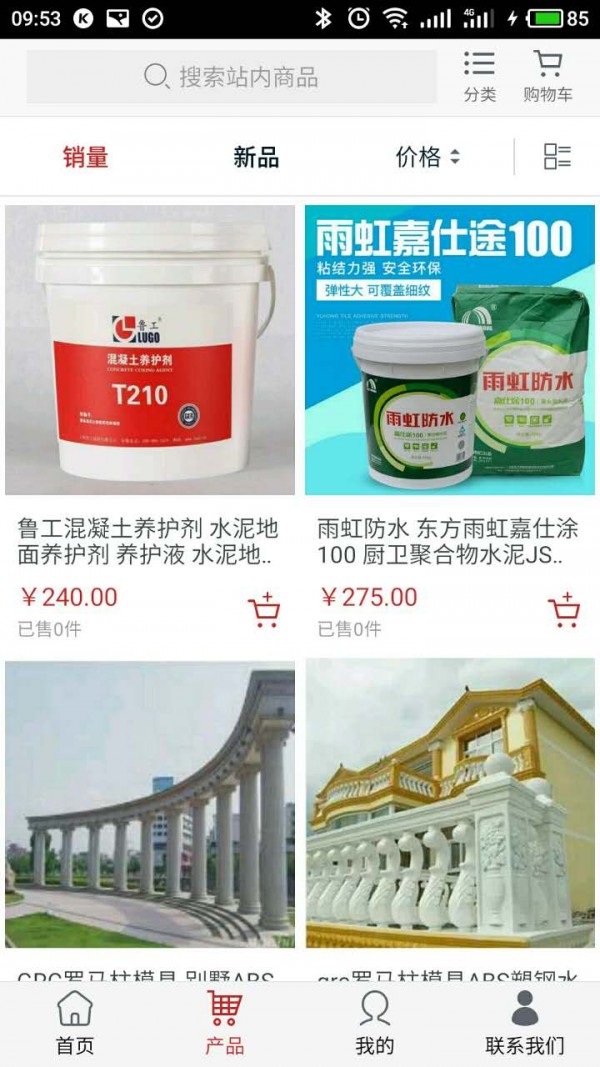Open the 分类 category list

click(x=479, y=77)
